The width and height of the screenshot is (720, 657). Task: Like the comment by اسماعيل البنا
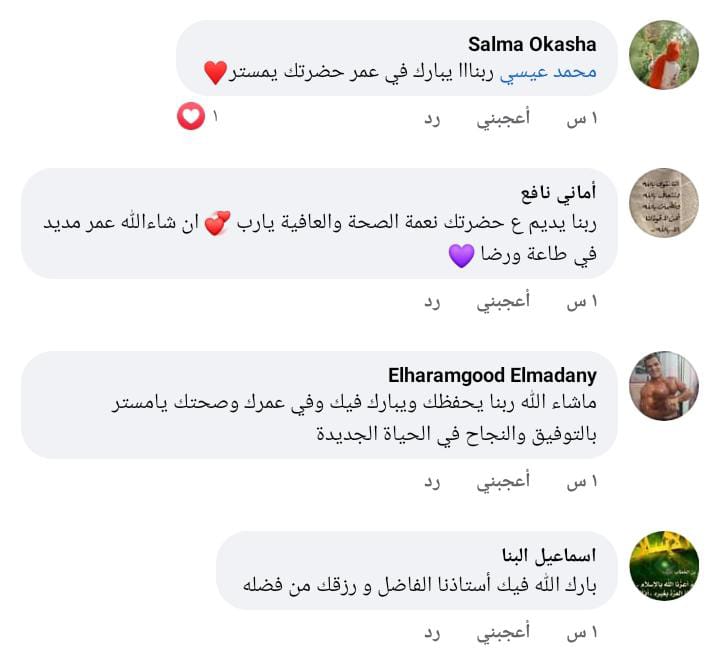pos(504,632)
